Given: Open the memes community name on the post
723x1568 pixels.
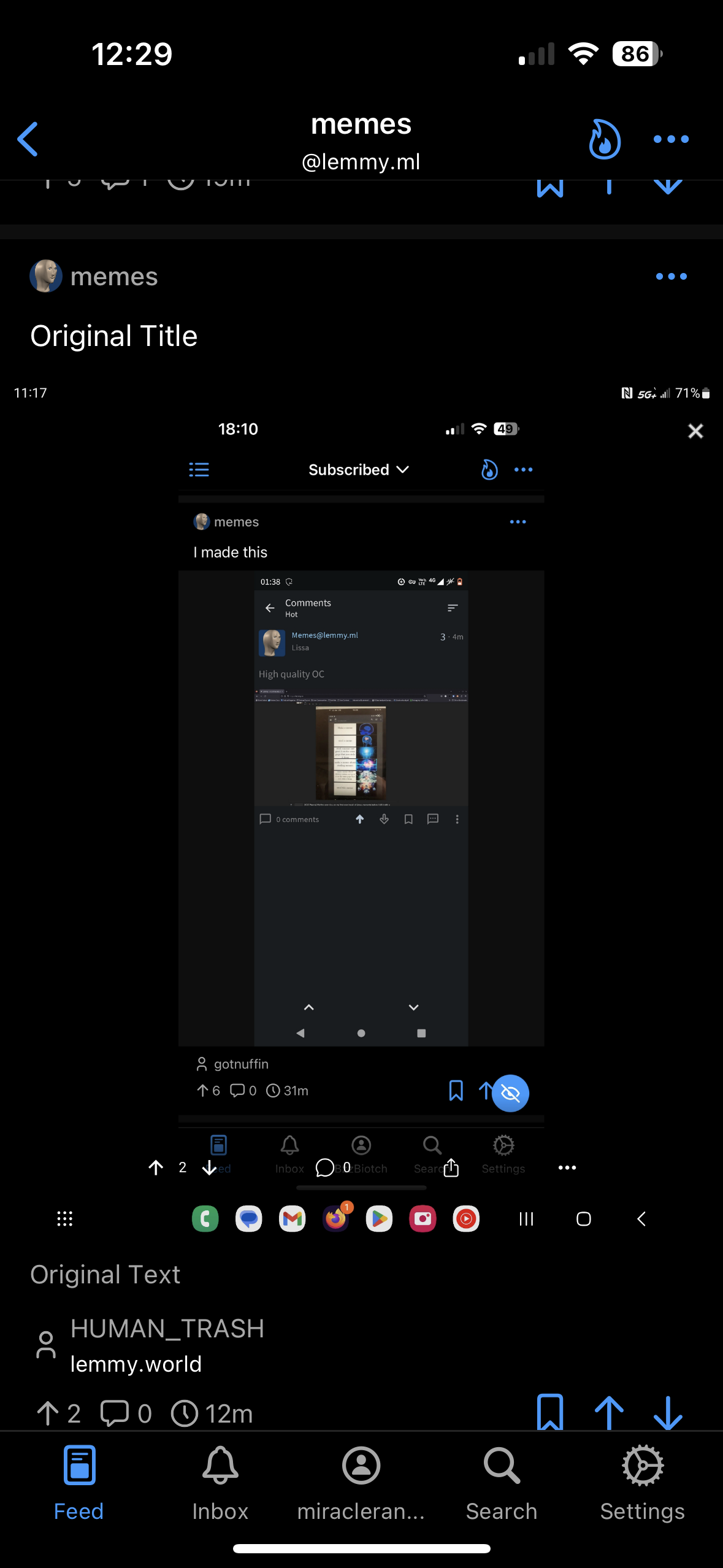Looking at the screenshot, I should tap(113, 277).
